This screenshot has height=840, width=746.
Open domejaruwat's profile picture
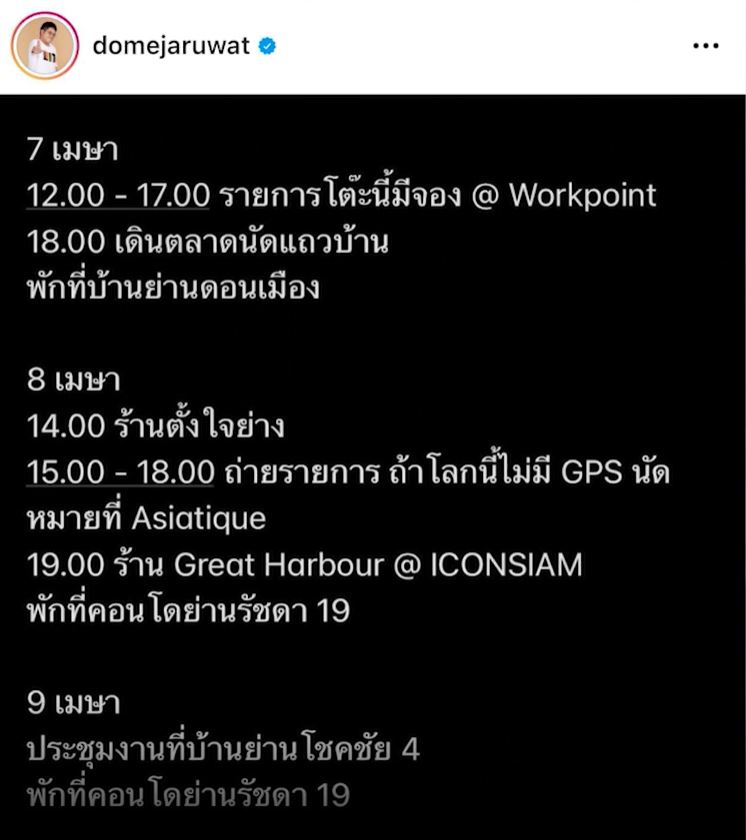(x=45, y=46)
